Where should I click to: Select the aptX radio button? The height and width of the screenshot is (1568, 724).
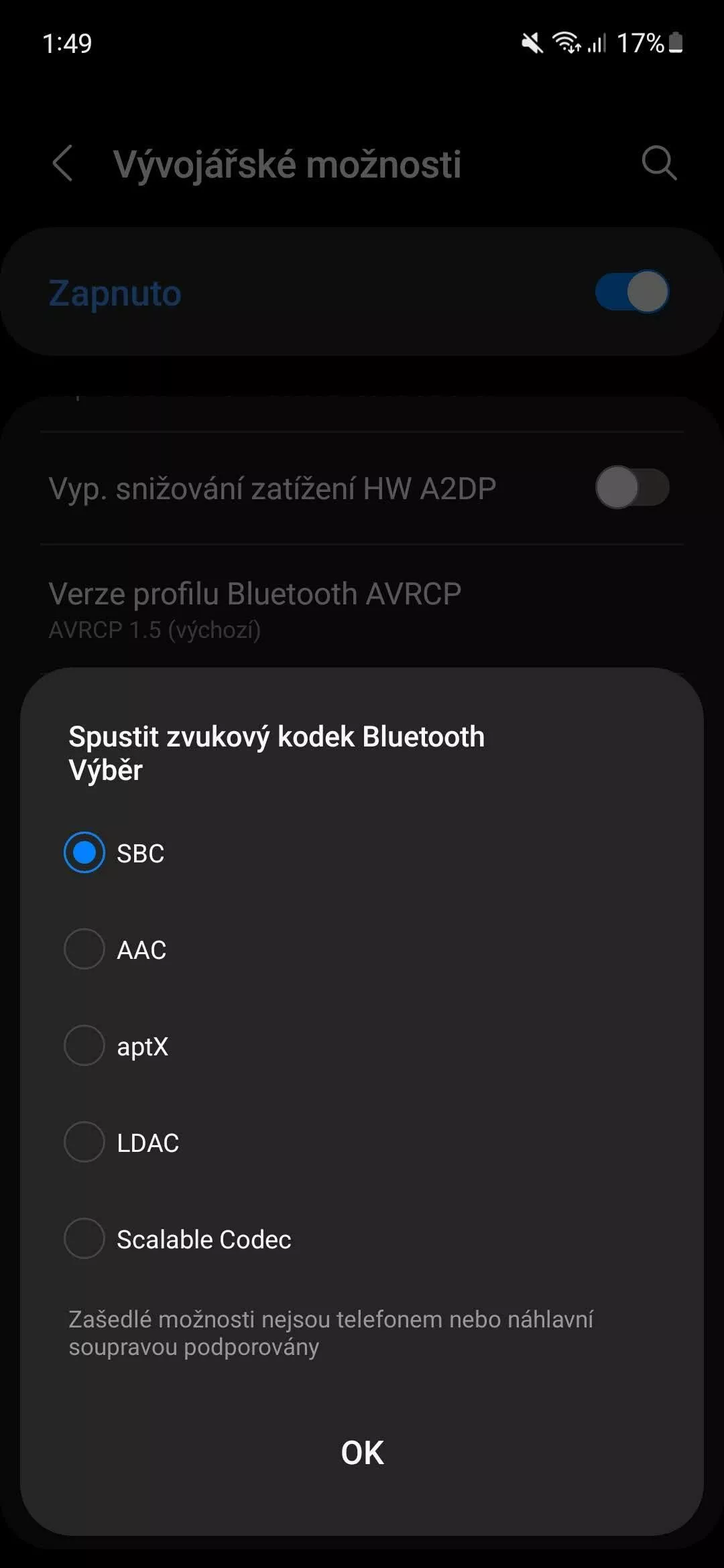(84, 1045)
